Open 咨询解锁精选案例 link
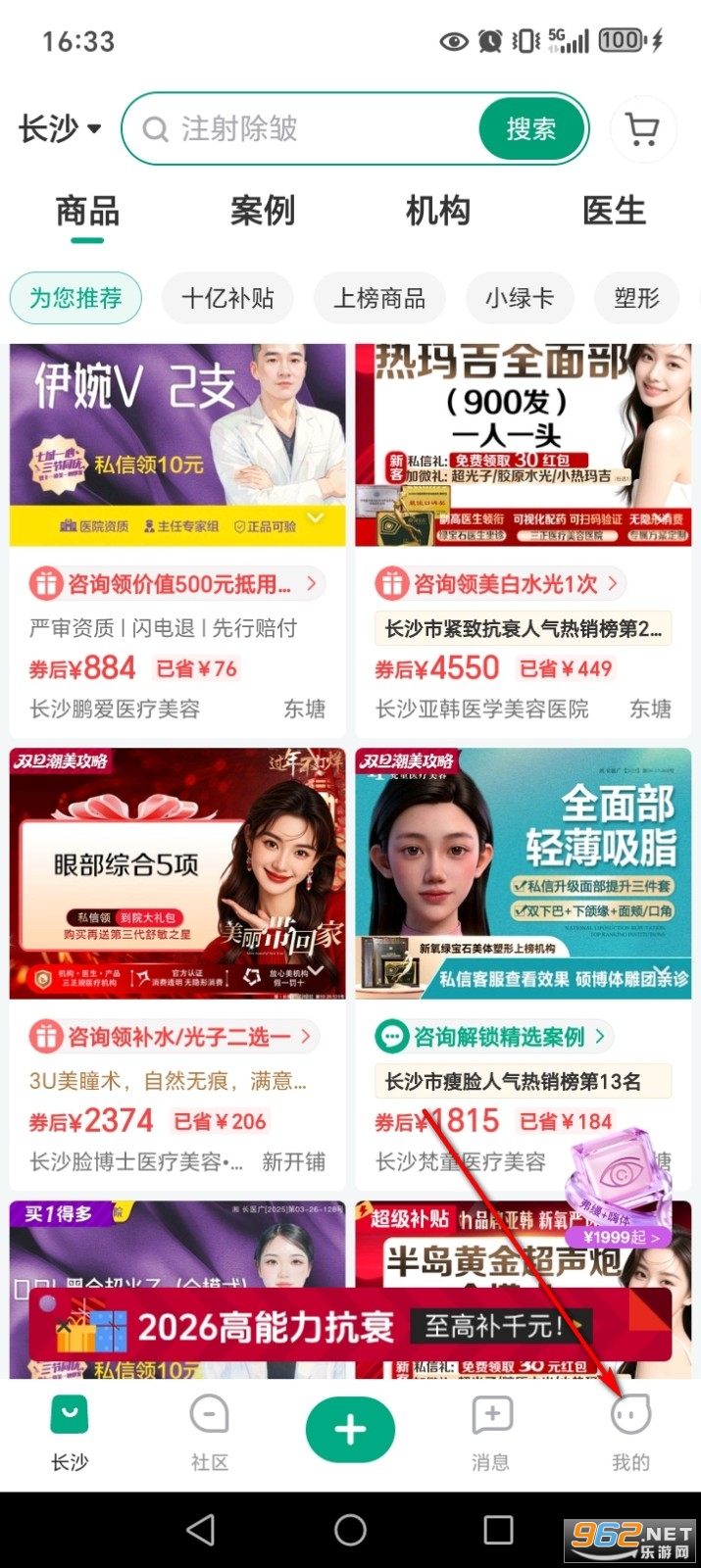 pyautogui.click(x=496, y=1036)
